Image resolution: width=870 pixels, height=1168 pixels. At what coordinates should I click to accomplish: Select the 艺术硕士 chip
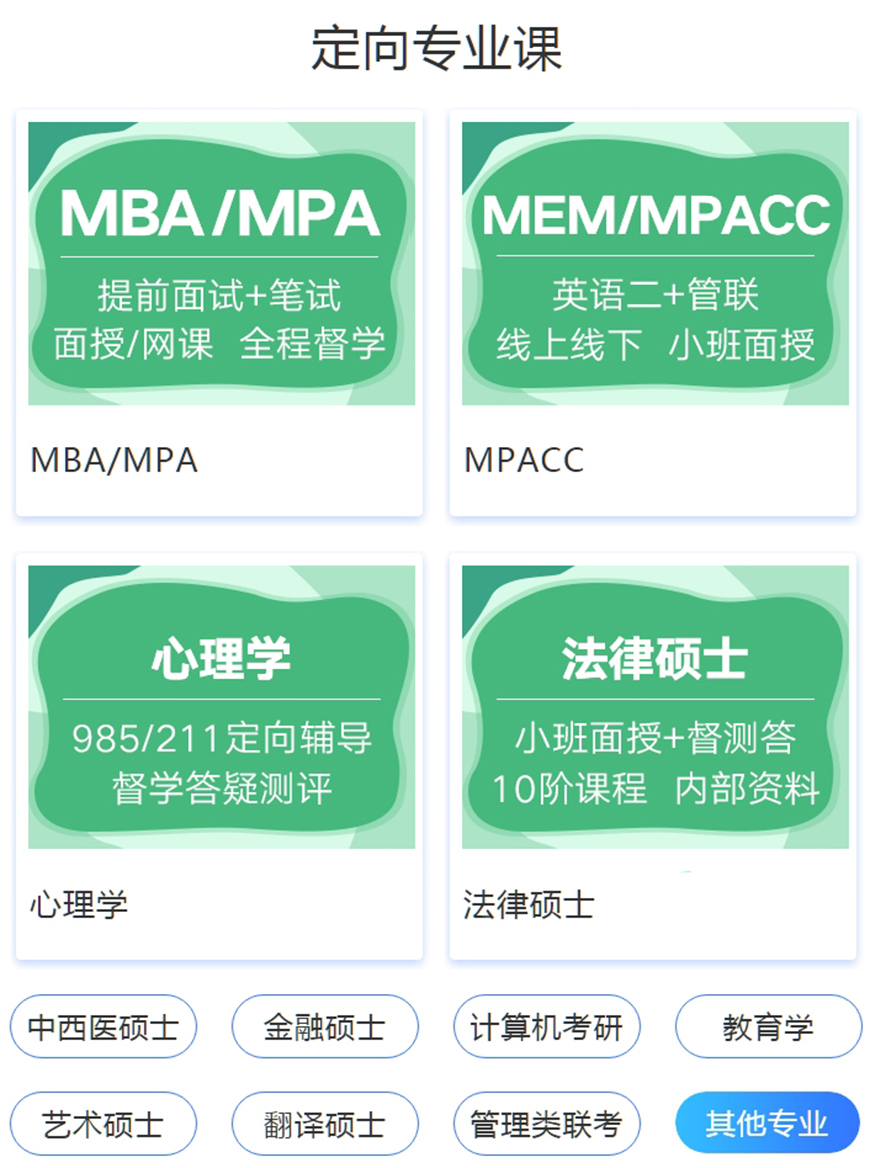point(103,1123)
